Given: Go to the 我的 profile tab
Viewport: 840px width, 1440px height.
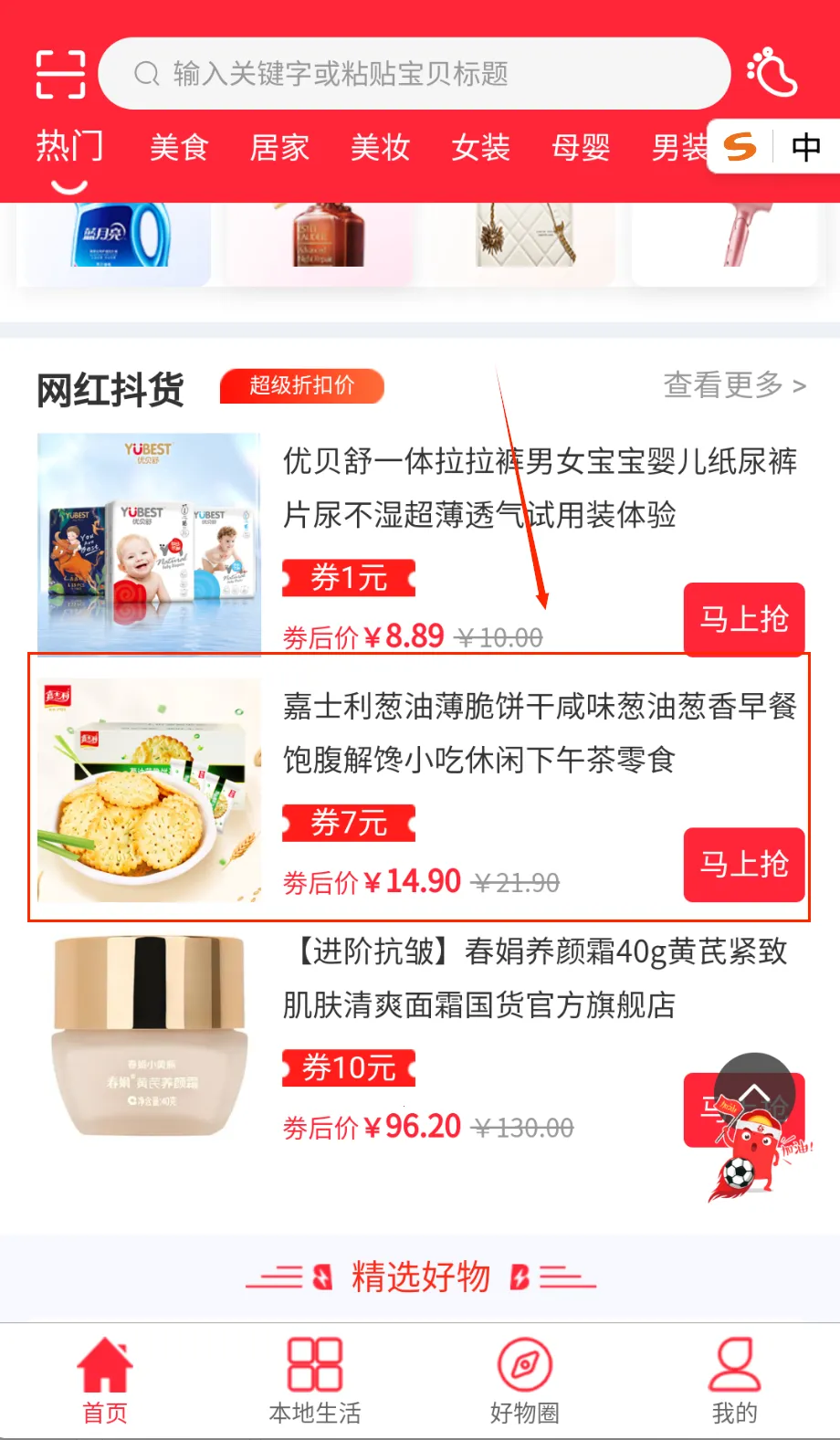Looking at the screenshot, I should coord(735,1381).
